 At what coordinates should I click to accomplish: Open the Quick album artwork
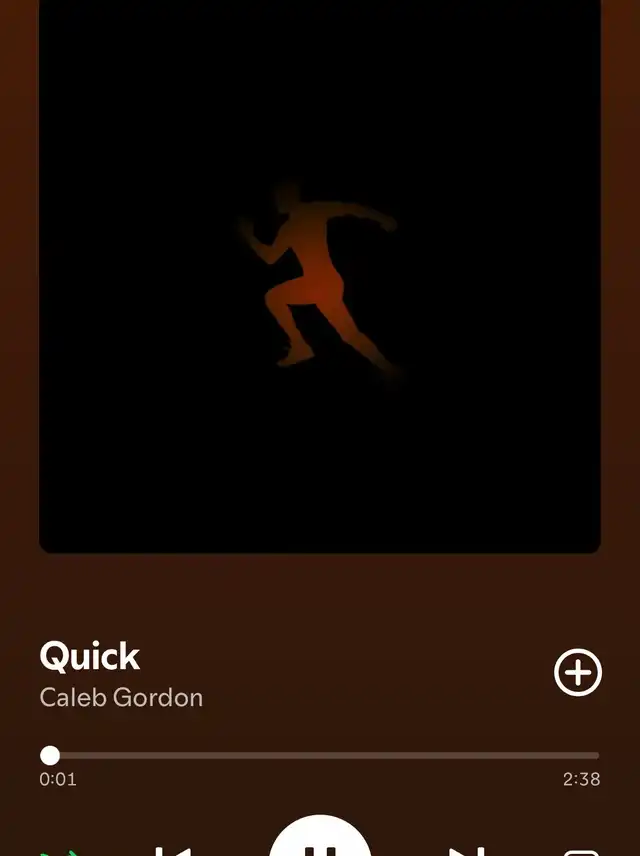(x=320, y=275)
